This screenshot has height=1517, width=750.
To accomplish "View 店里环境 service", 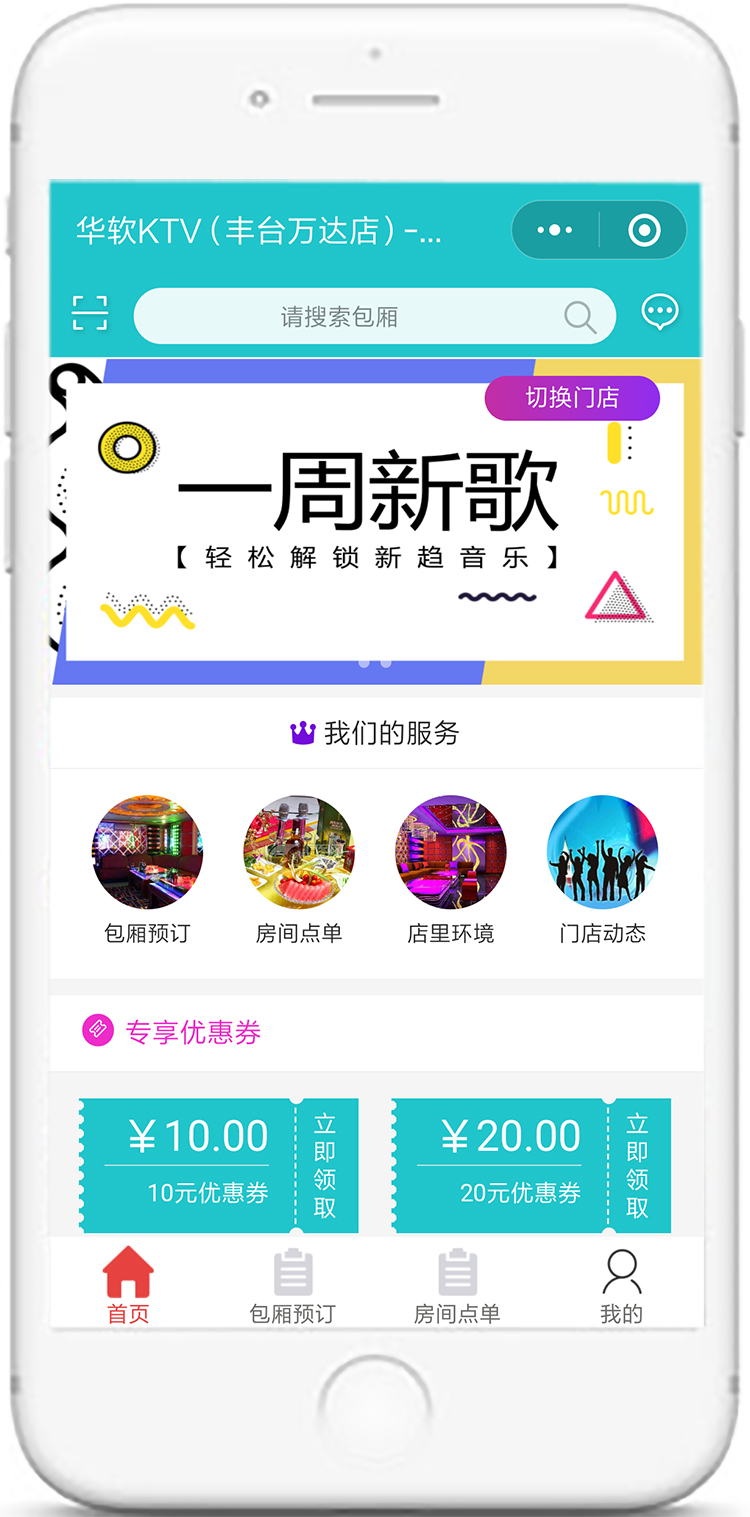I will point(451,852).
